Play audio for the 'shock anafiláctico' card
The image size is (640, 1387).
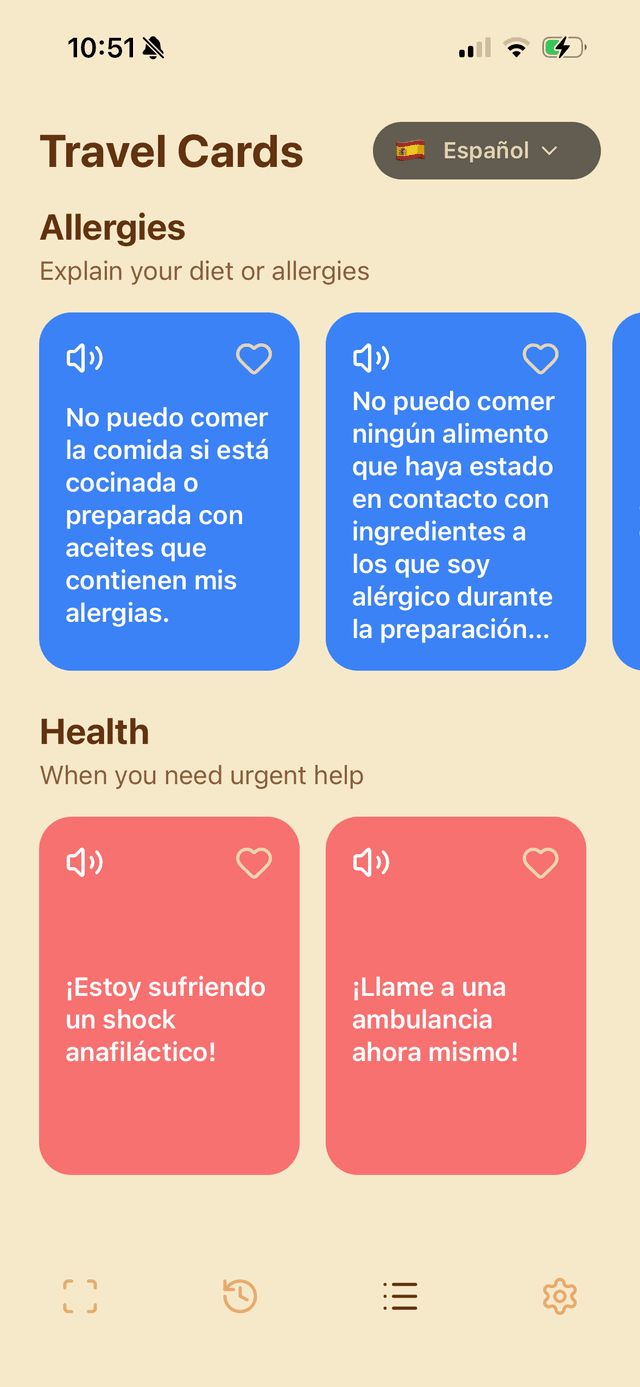tap(85, 862)
